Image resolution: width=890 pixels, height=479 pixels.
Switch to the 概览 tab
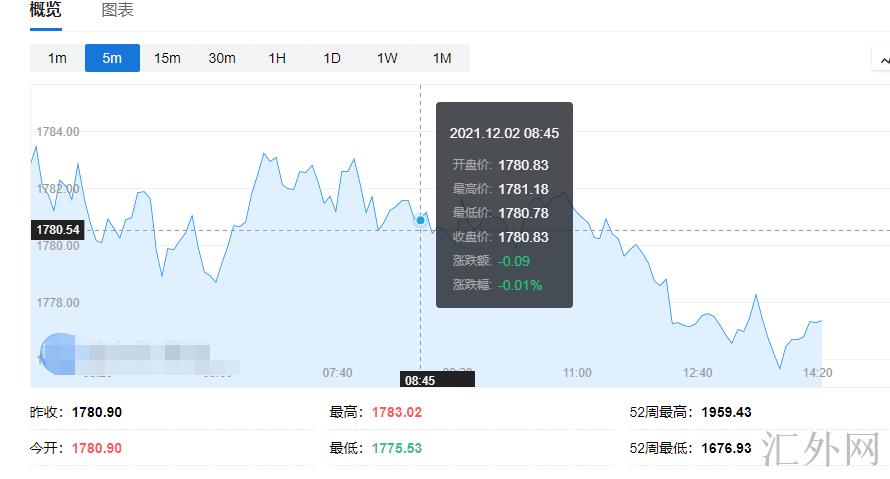(x=46, y=11)
